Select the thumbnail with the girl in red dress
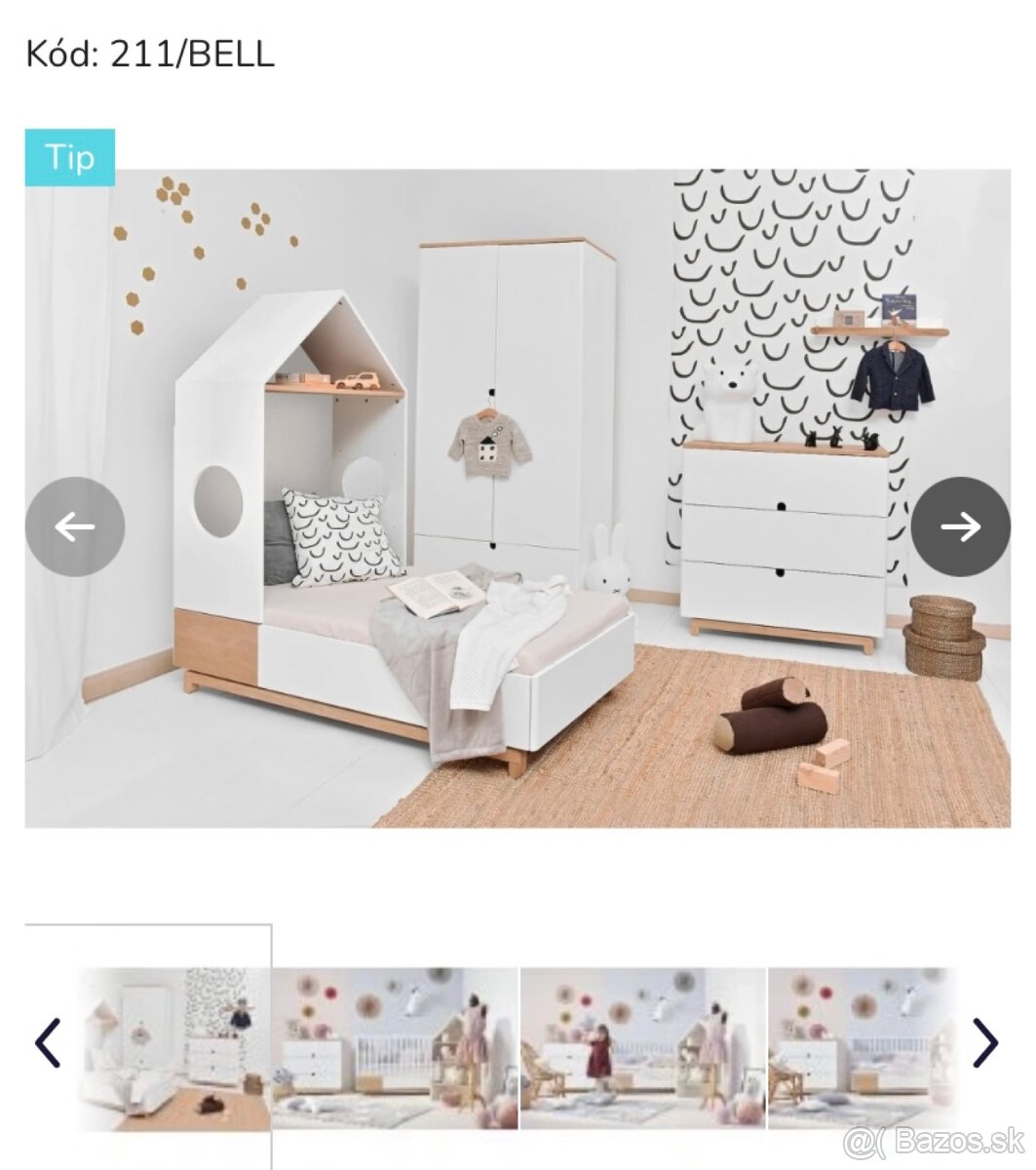1036x1170 pixels. click(643, 1048)
